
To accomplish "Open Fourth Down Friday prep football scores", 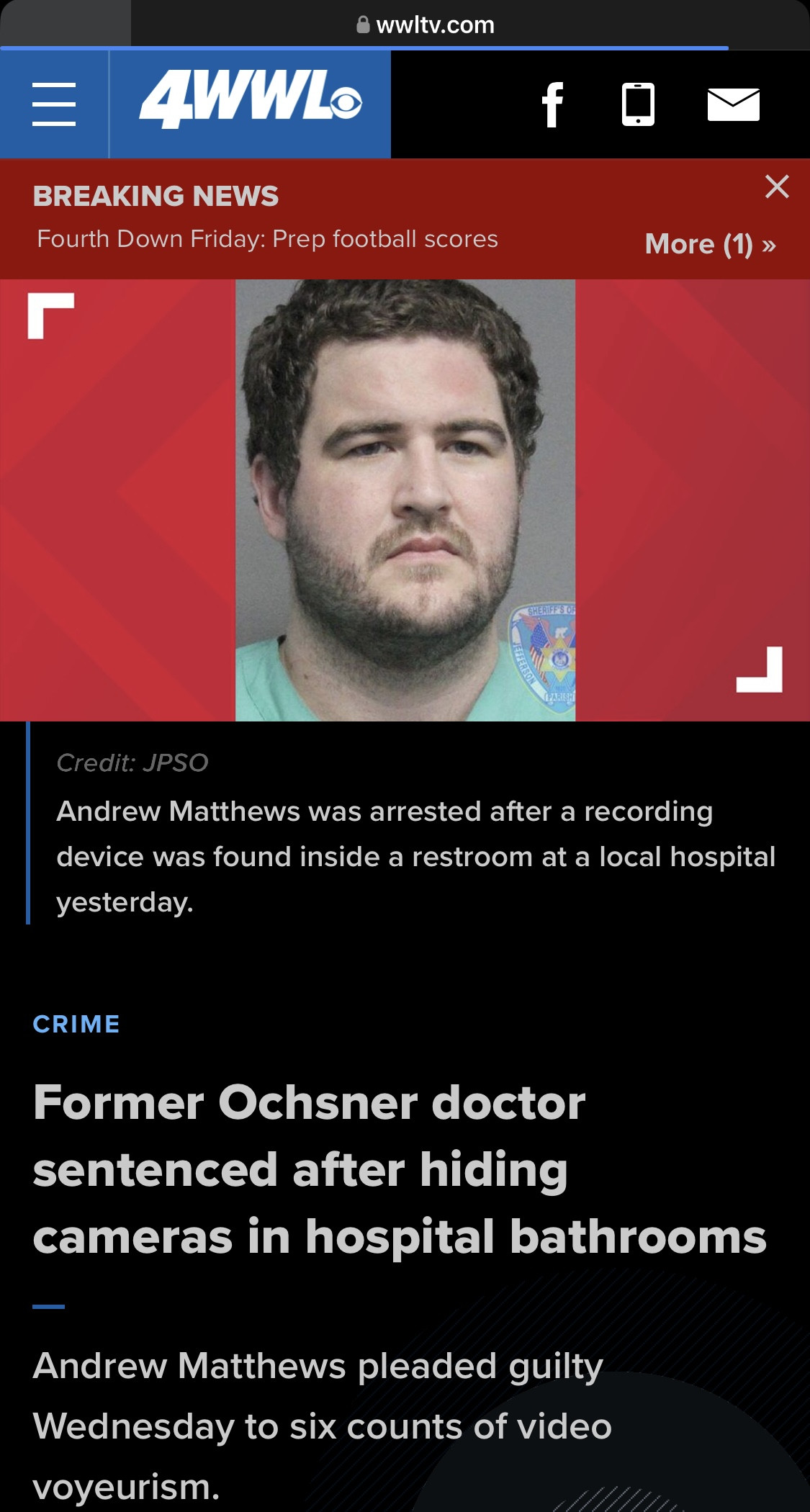I will point(267,239).
